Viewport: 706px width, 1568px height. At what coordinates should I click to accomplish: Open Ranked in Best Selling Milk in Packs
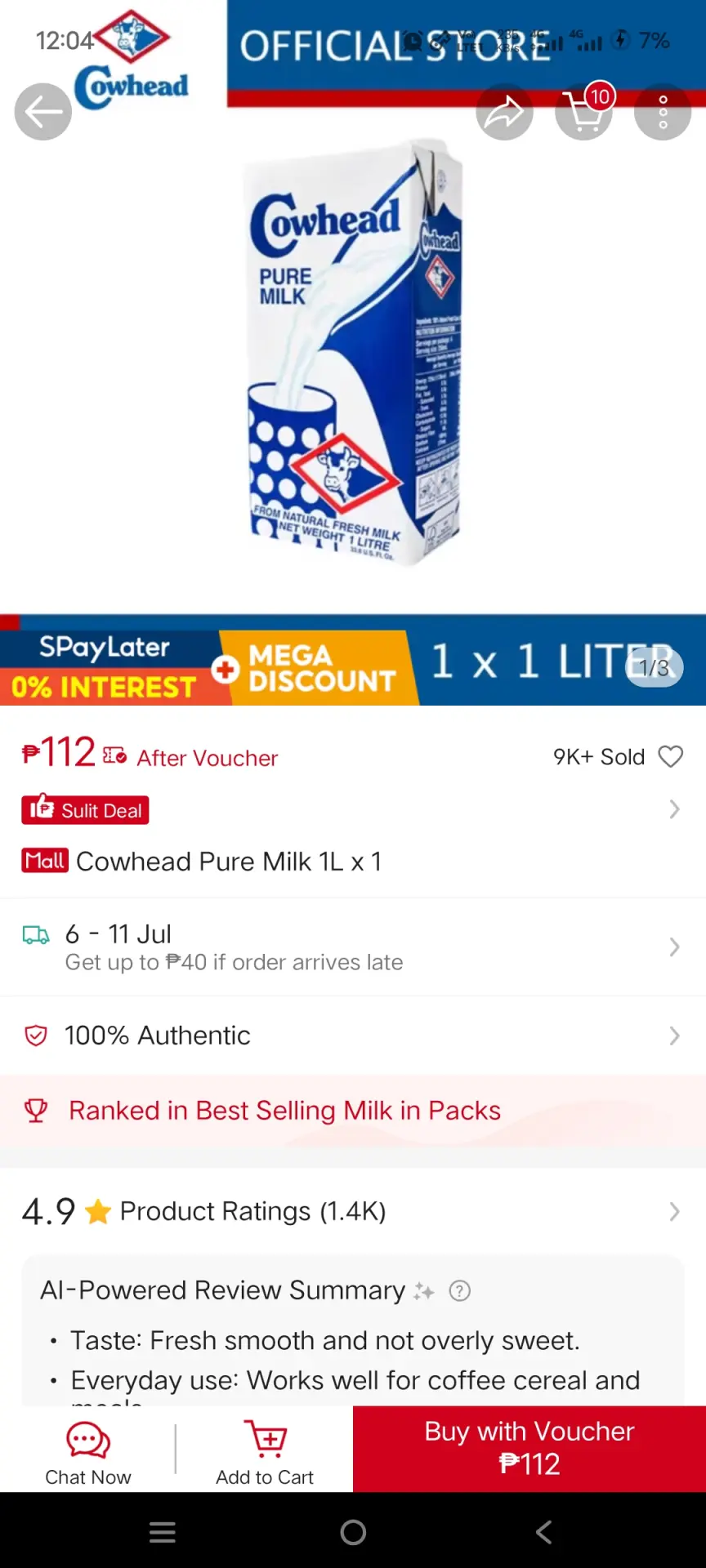coord(353,1111)
